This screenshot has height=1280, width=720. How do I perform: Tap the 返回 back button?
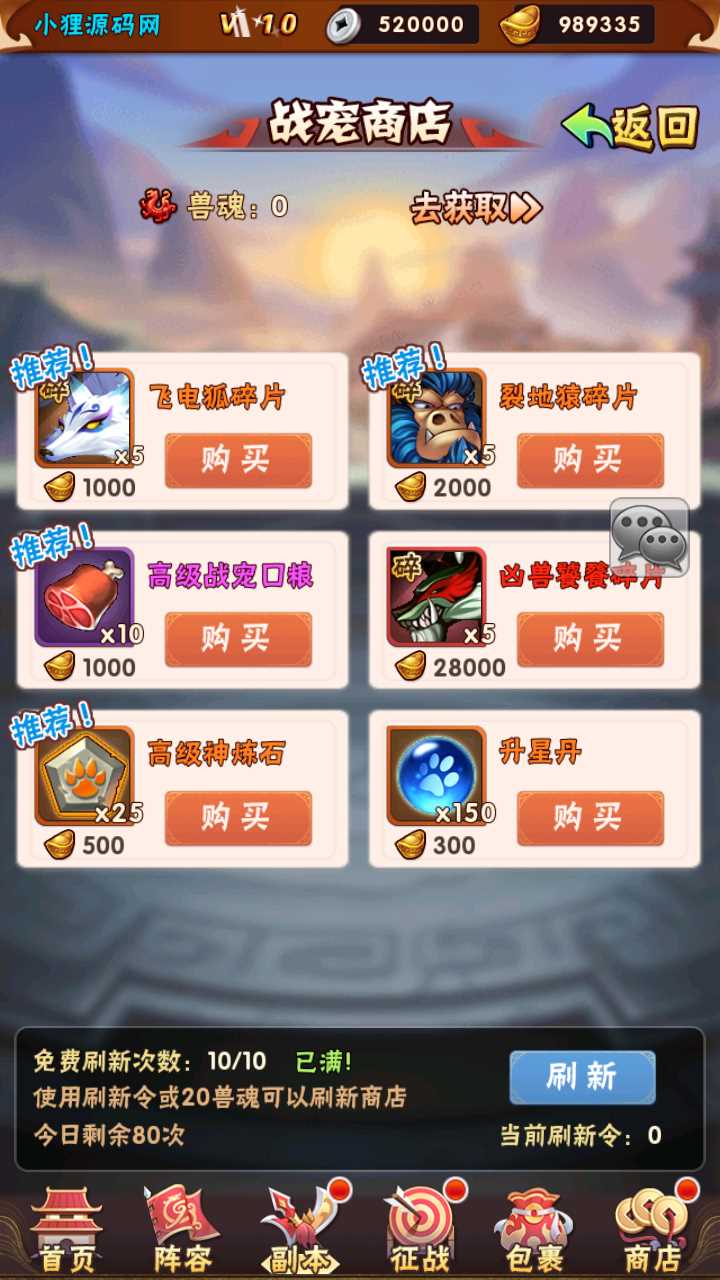click(632, 127)
